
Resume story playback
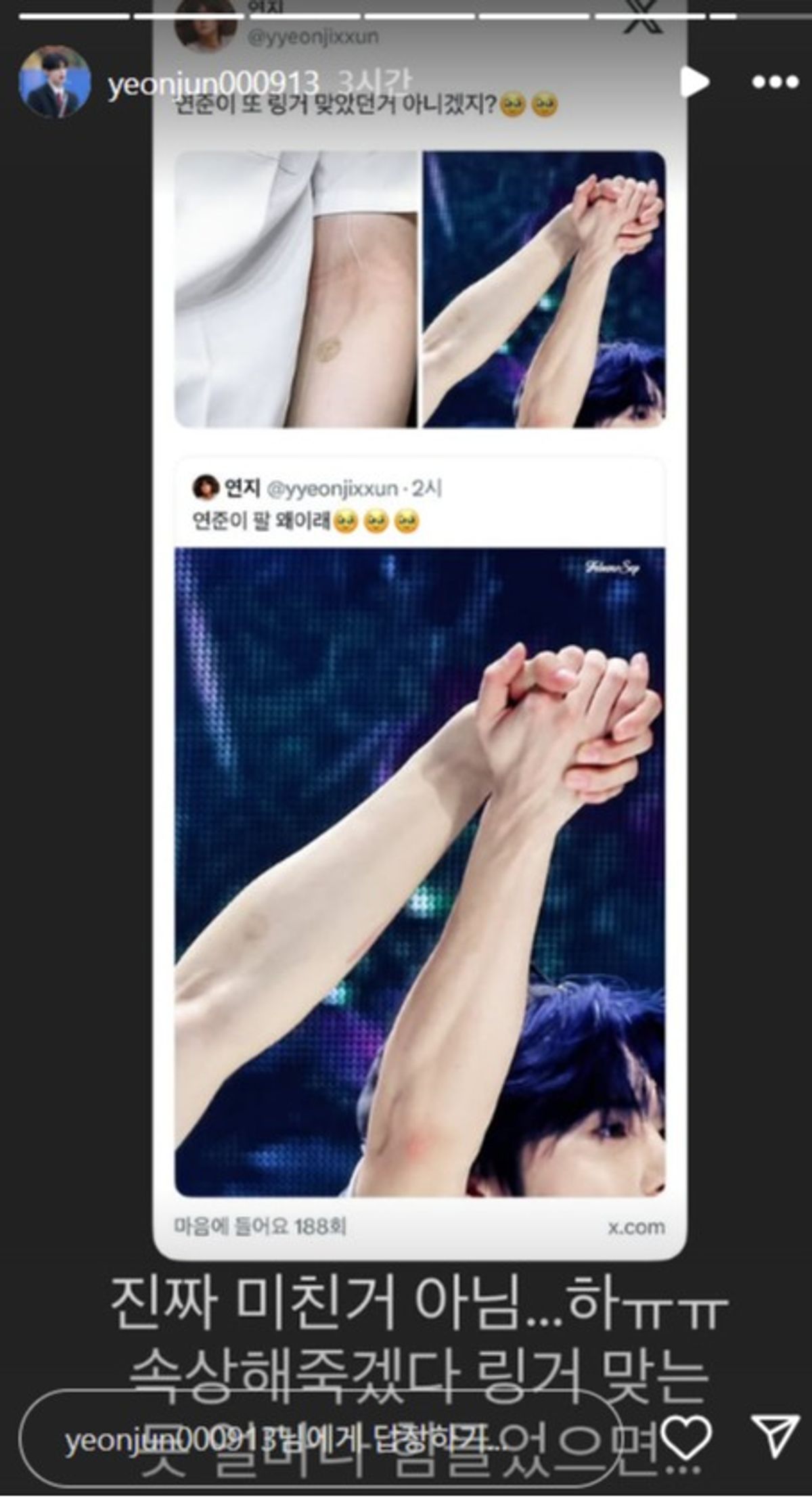tap(694, 82)
